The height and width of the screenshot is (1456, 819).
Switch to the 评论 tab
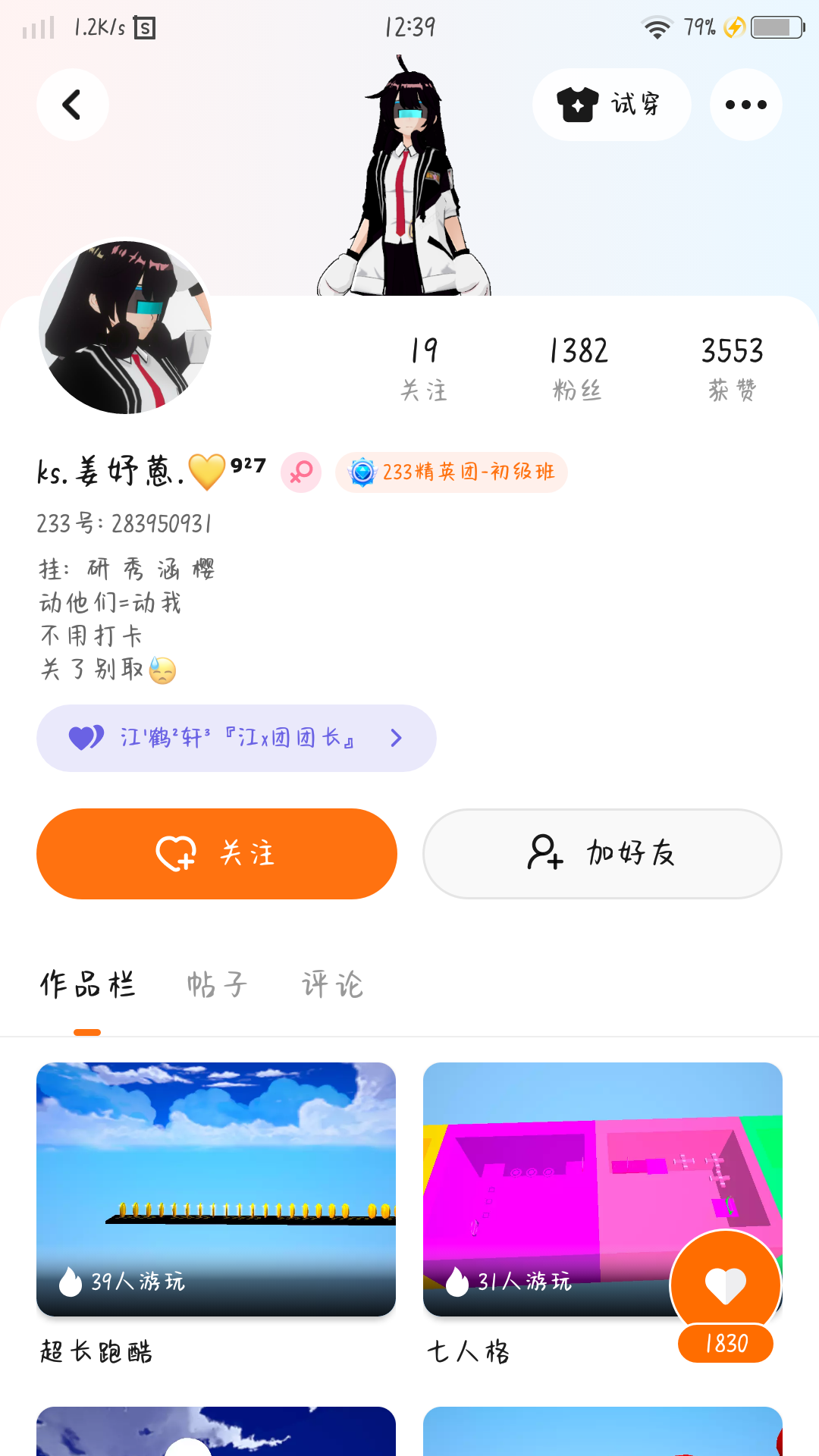coord(333,984)
